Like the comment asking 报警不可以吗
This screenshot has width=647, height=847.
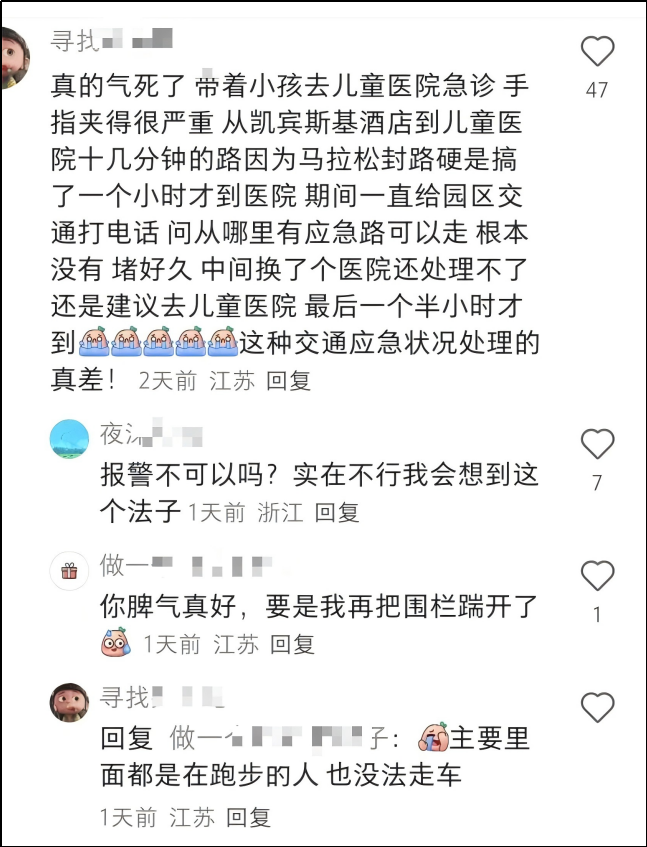point(597,444)
